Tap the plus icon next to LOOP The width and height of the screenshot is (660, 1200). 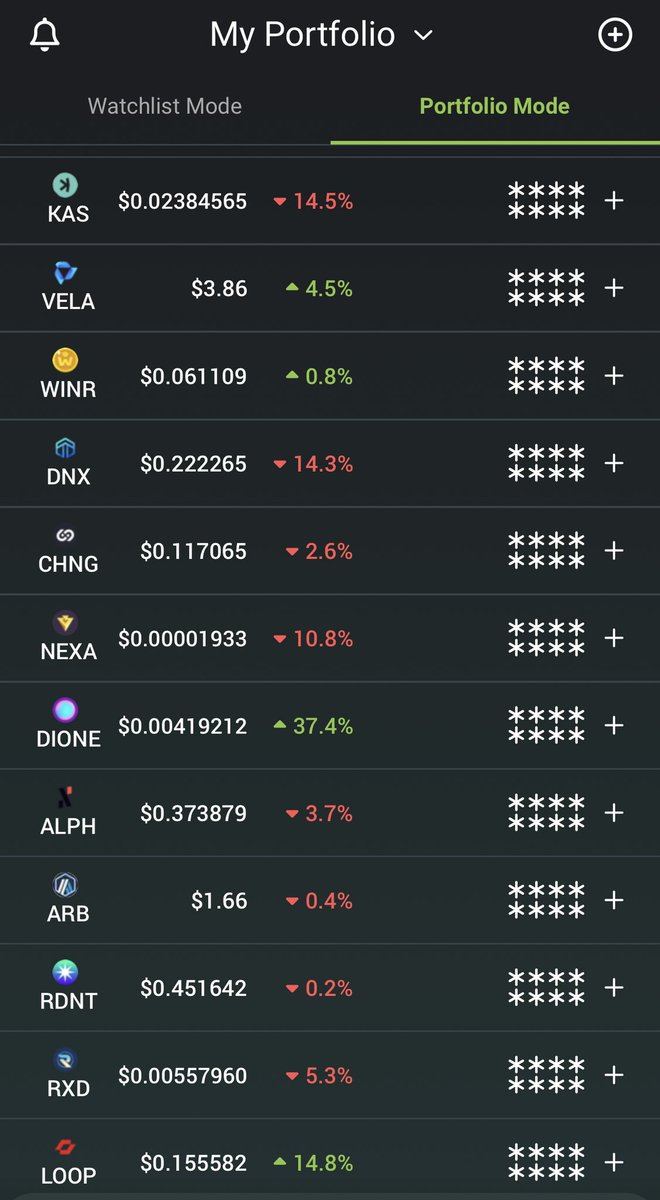(x=614, y=1162)
